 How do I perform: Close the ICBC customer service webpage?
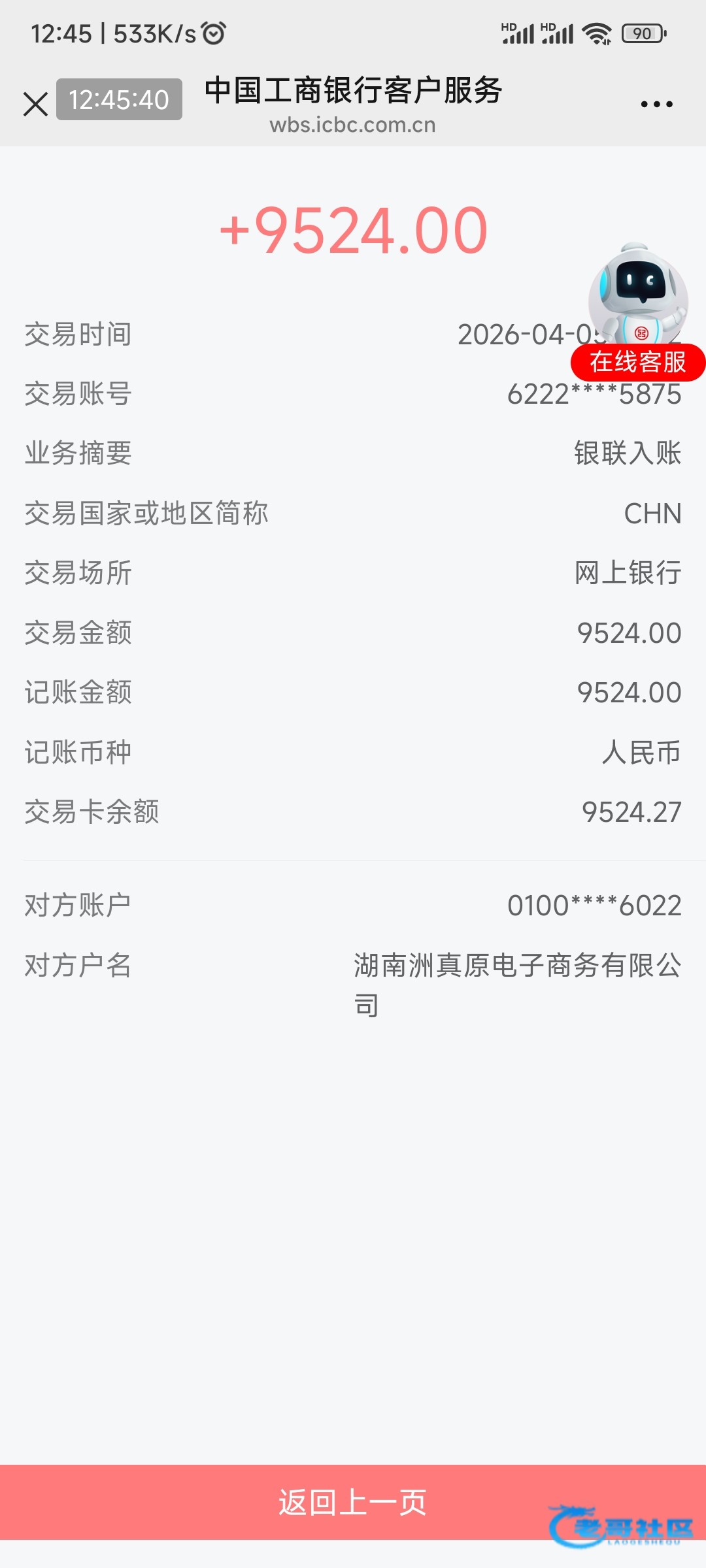click(x=36, y=104)
